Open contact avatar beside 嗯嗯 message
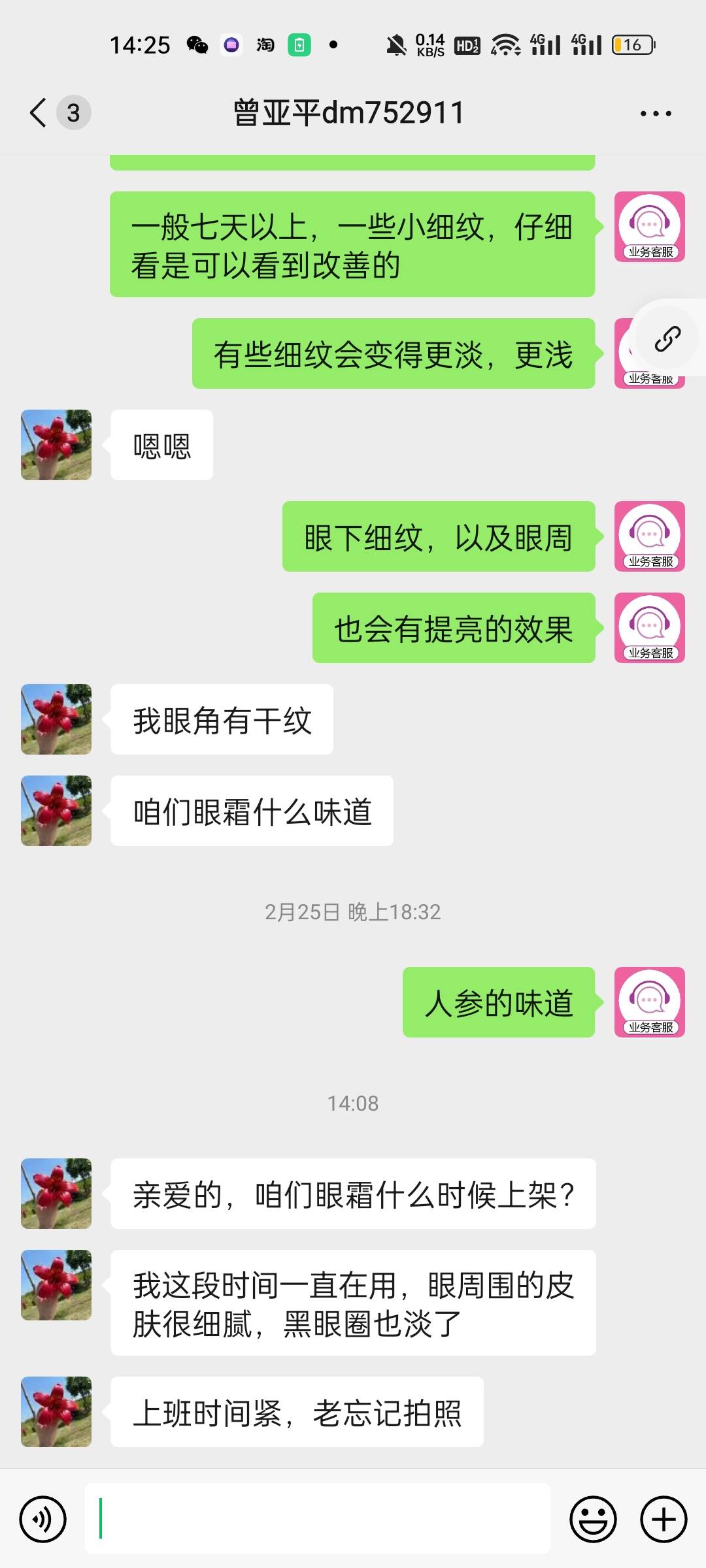706x1568 pixels. tap(56, 445)
